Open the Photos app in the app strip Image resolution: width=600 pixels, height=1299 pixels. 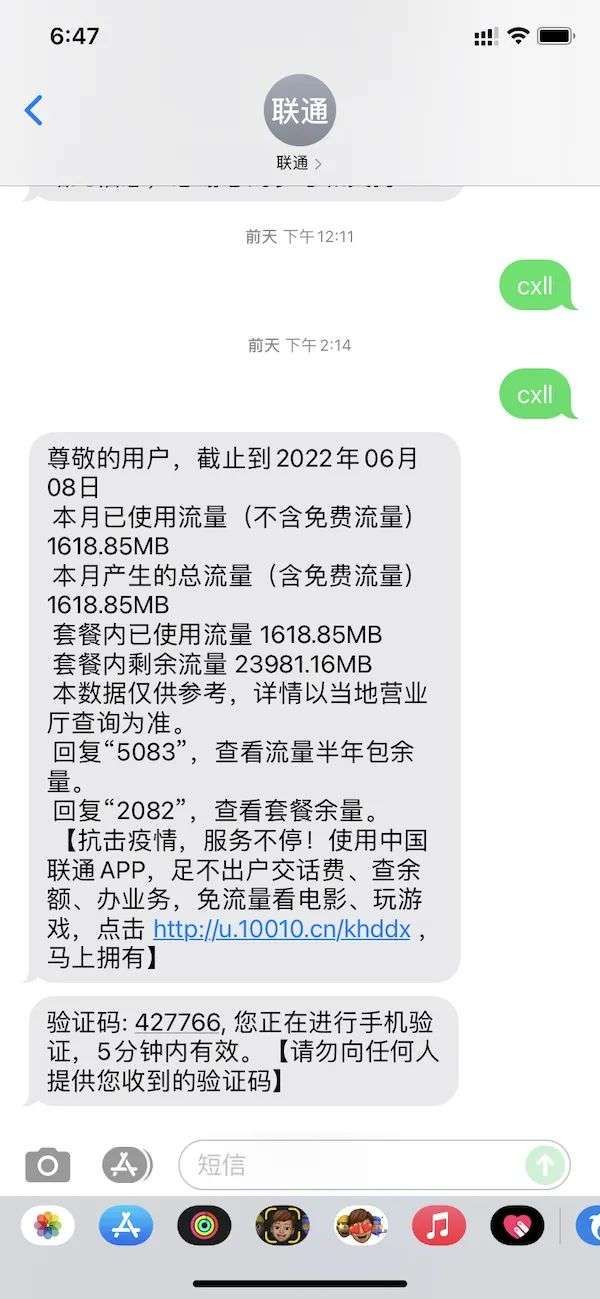(48, 1226)
